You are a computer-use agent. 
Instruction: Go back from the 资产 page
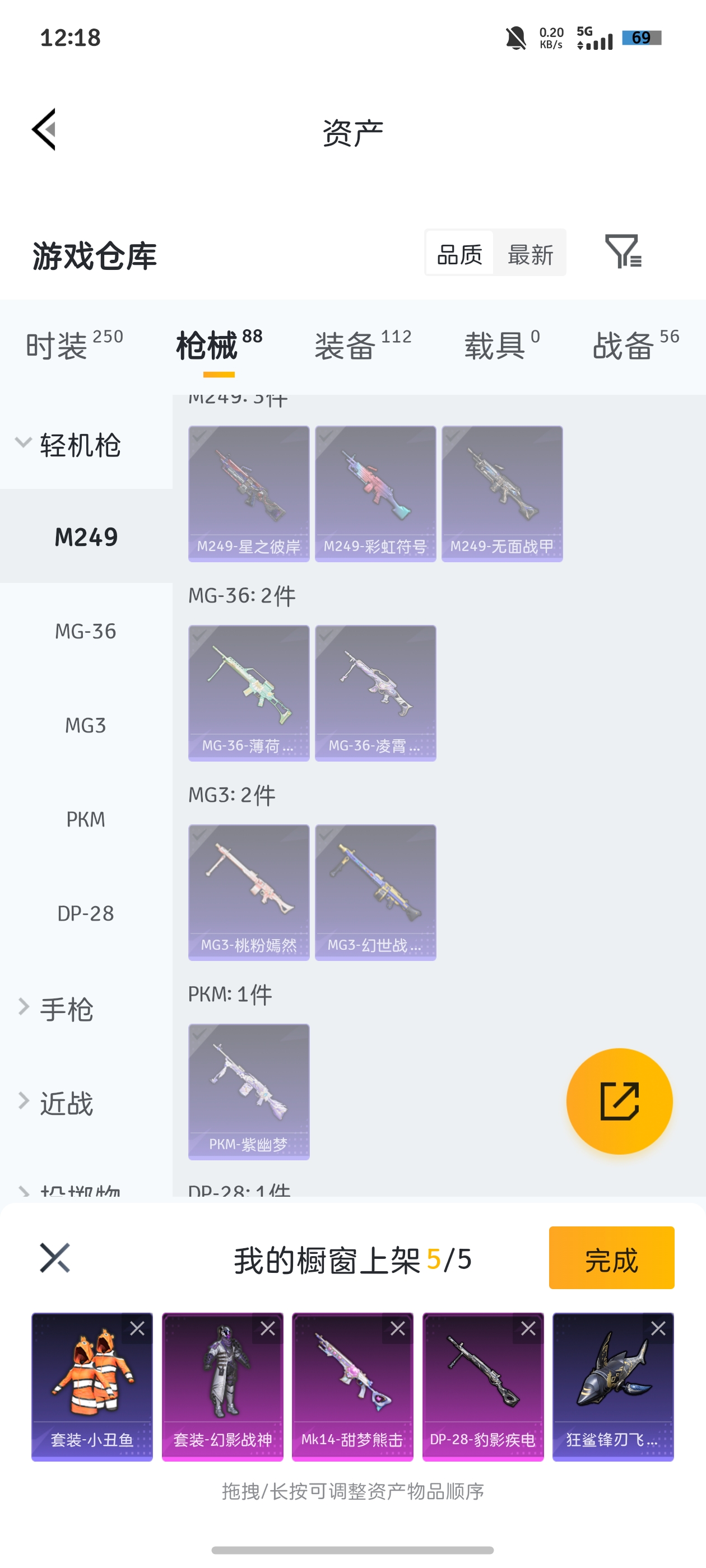coord(44,129)
